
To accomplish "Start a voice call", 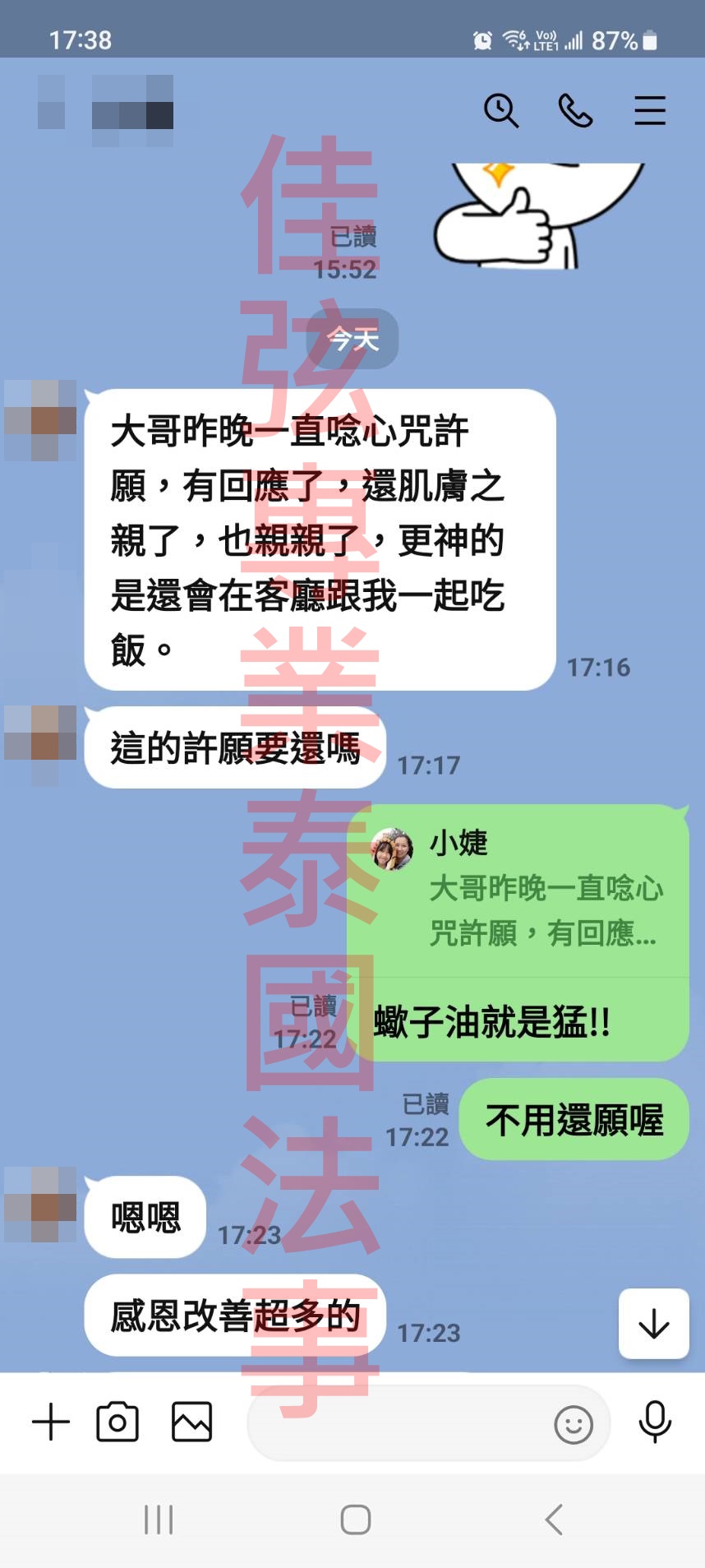I will point(575,110).
